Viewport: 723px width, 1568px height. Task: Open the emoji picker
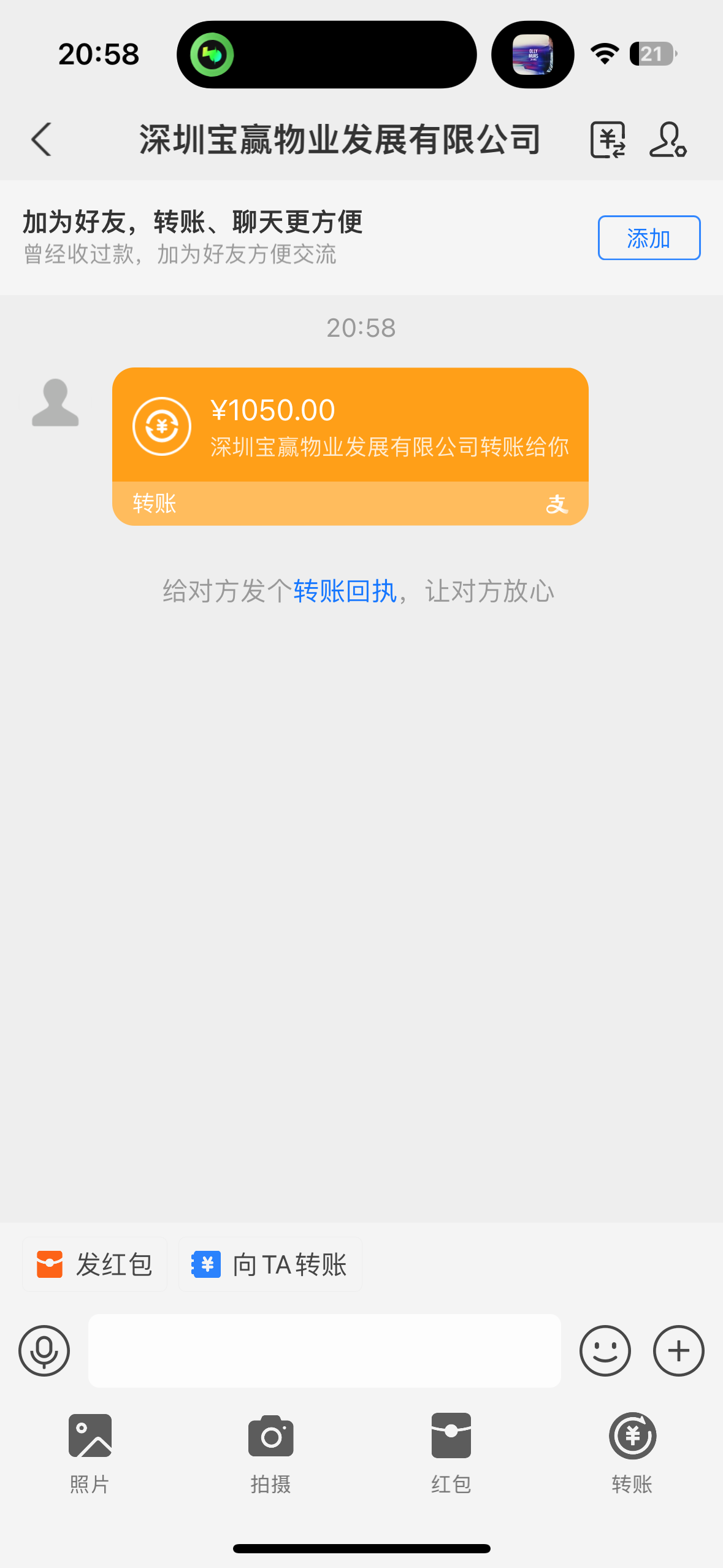point(605,1351)
